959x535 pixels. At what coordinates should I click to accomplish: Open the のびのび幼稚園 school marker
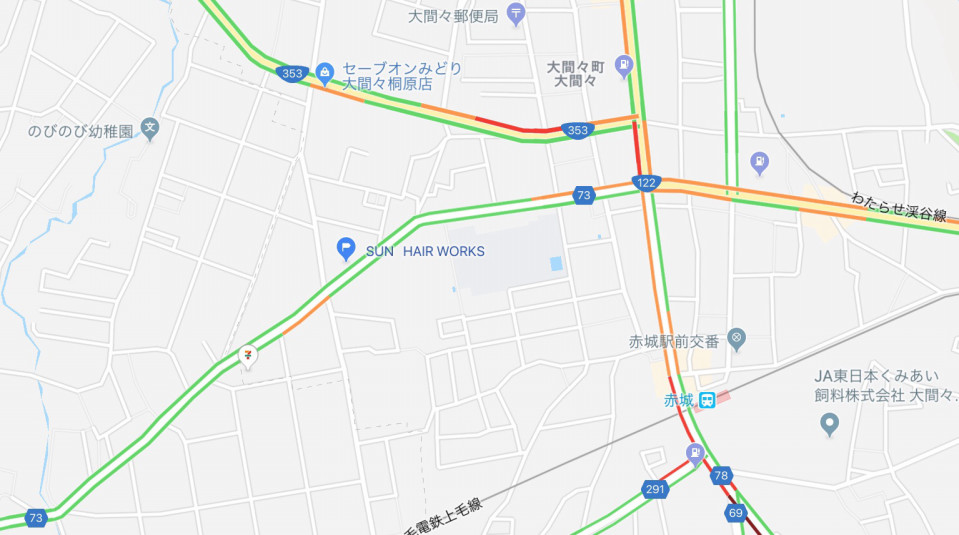pyautogui.click(x=150, y=128)
